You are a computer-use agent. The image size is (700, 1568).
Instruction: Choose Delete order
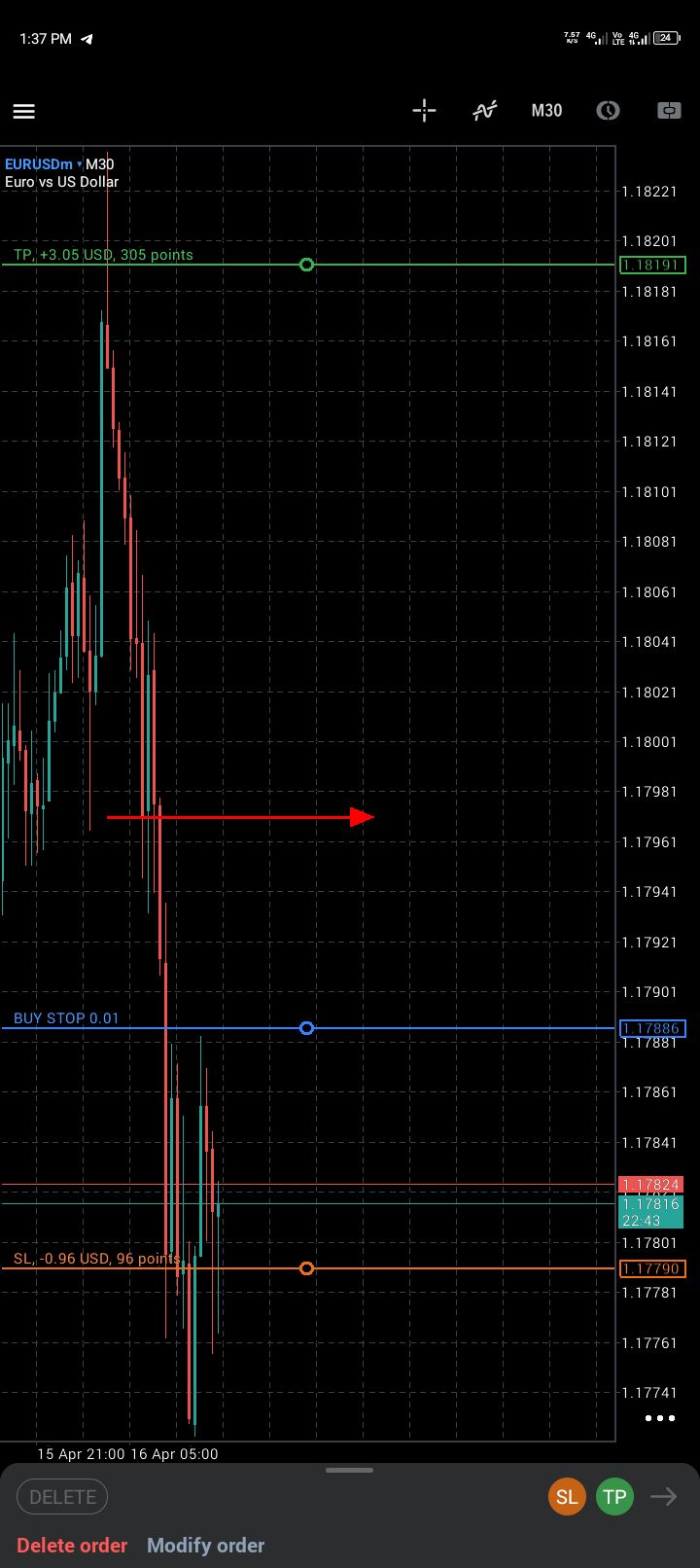(x=72, y=1546)
